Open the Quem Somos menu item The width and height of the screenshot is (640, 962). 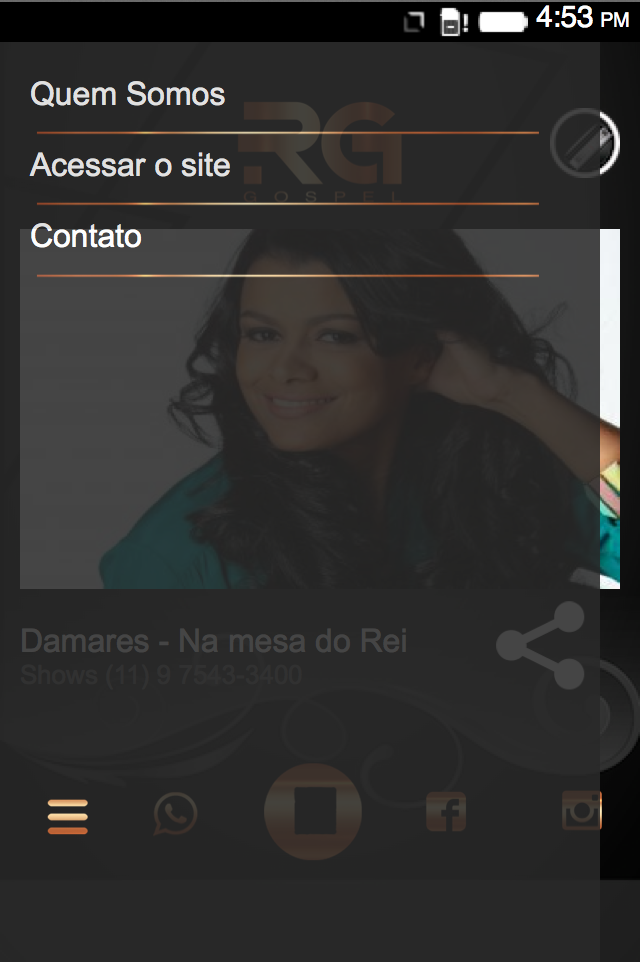(x=128, y=95)
